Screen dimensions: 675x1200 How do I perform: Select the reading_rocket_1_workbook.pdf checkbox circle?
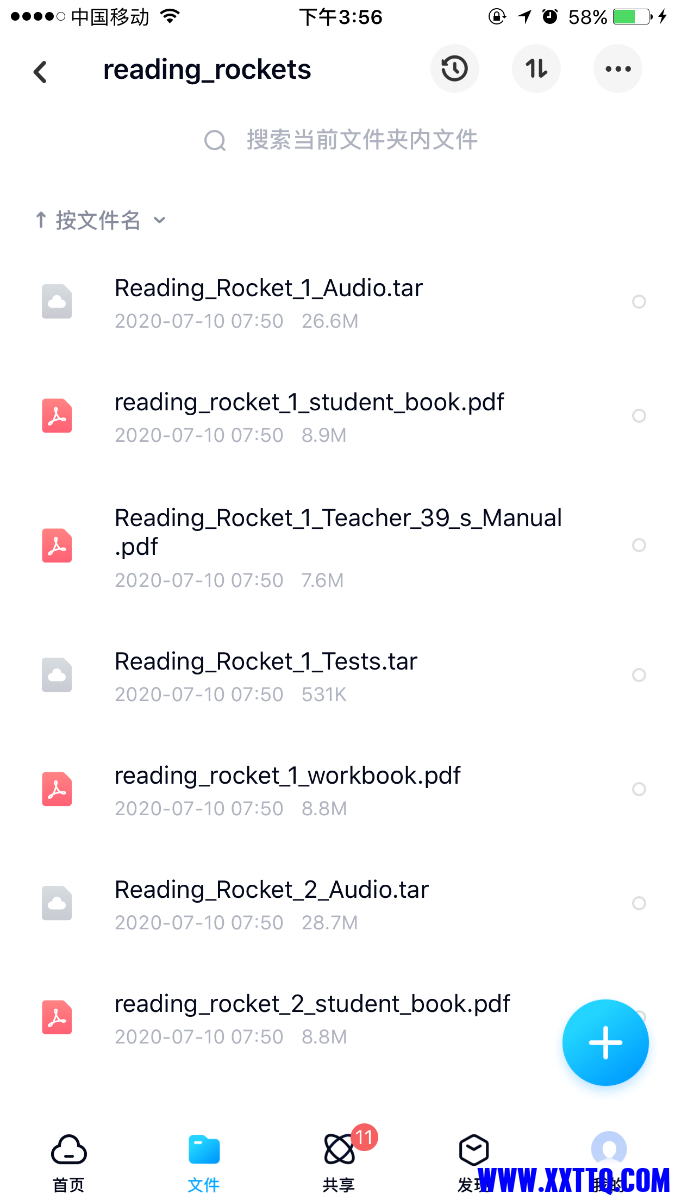(x=639, y=789)
